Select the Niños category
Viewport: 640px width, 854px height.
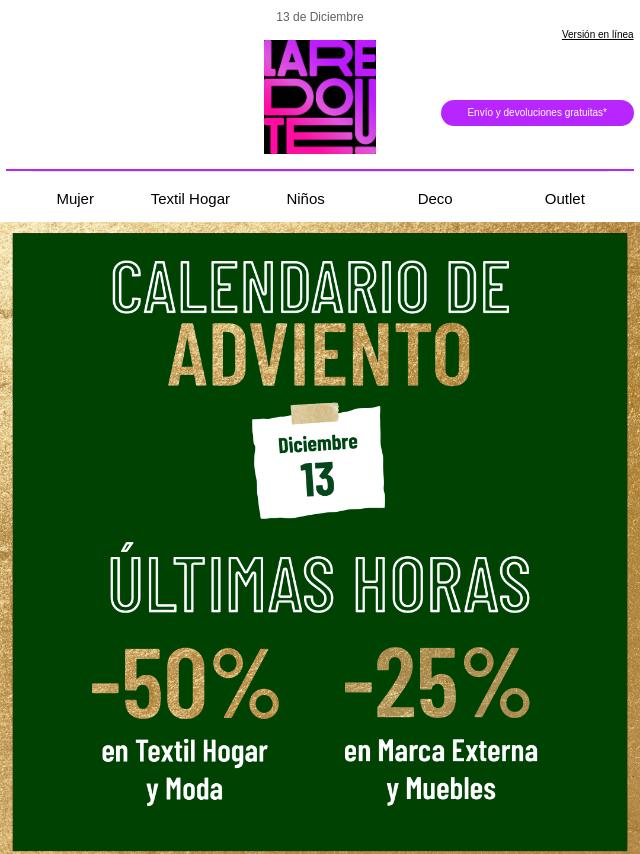305,198
